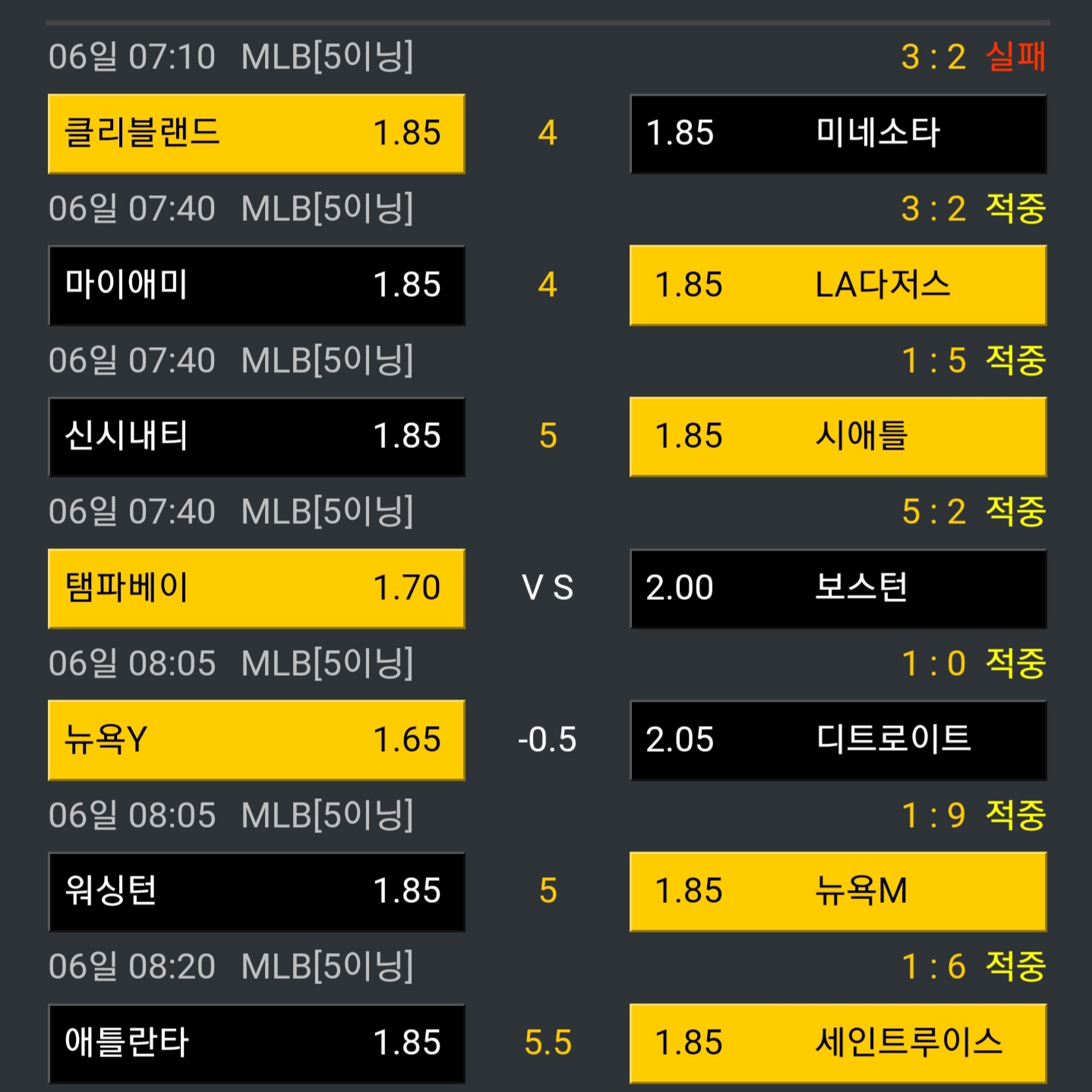The height and width of the screenshot is (1092, 1092).
Task: Tap the 뉴욕M 1.85 pick
Action: click(838, 892)
